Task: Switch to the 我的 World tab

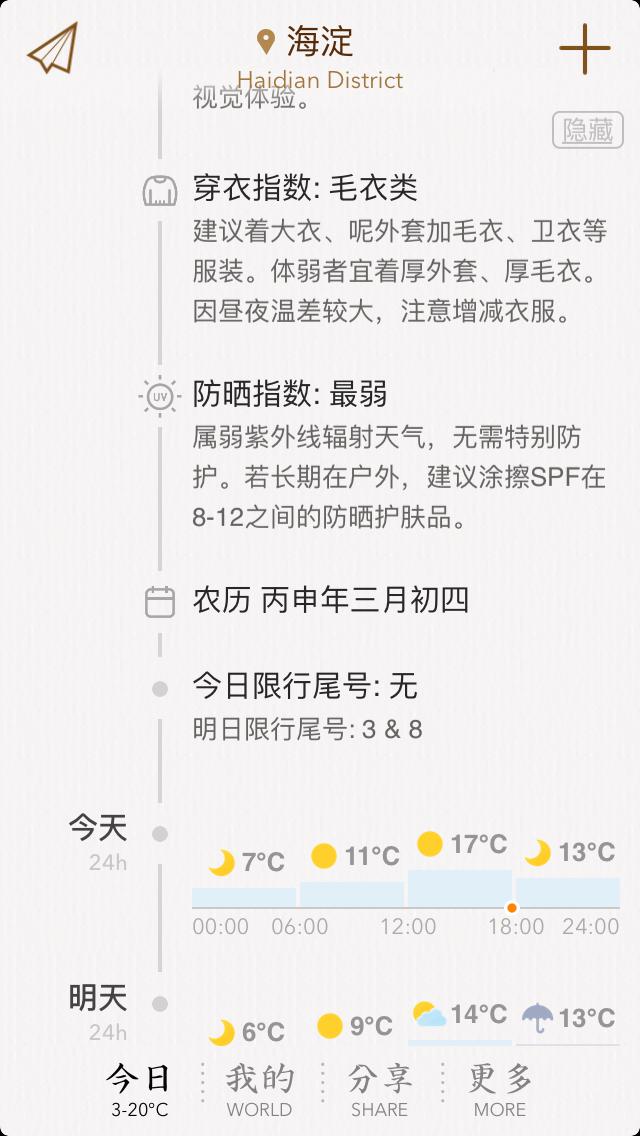Action: [260, 1090]
